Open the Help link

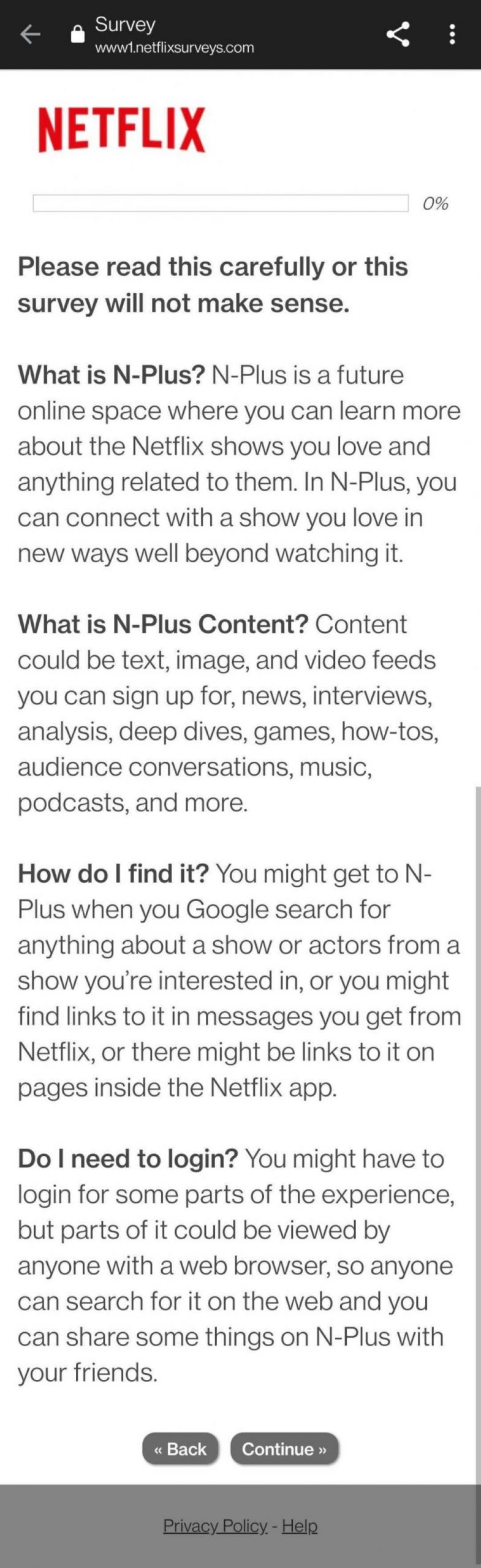tap(300, 1525)
